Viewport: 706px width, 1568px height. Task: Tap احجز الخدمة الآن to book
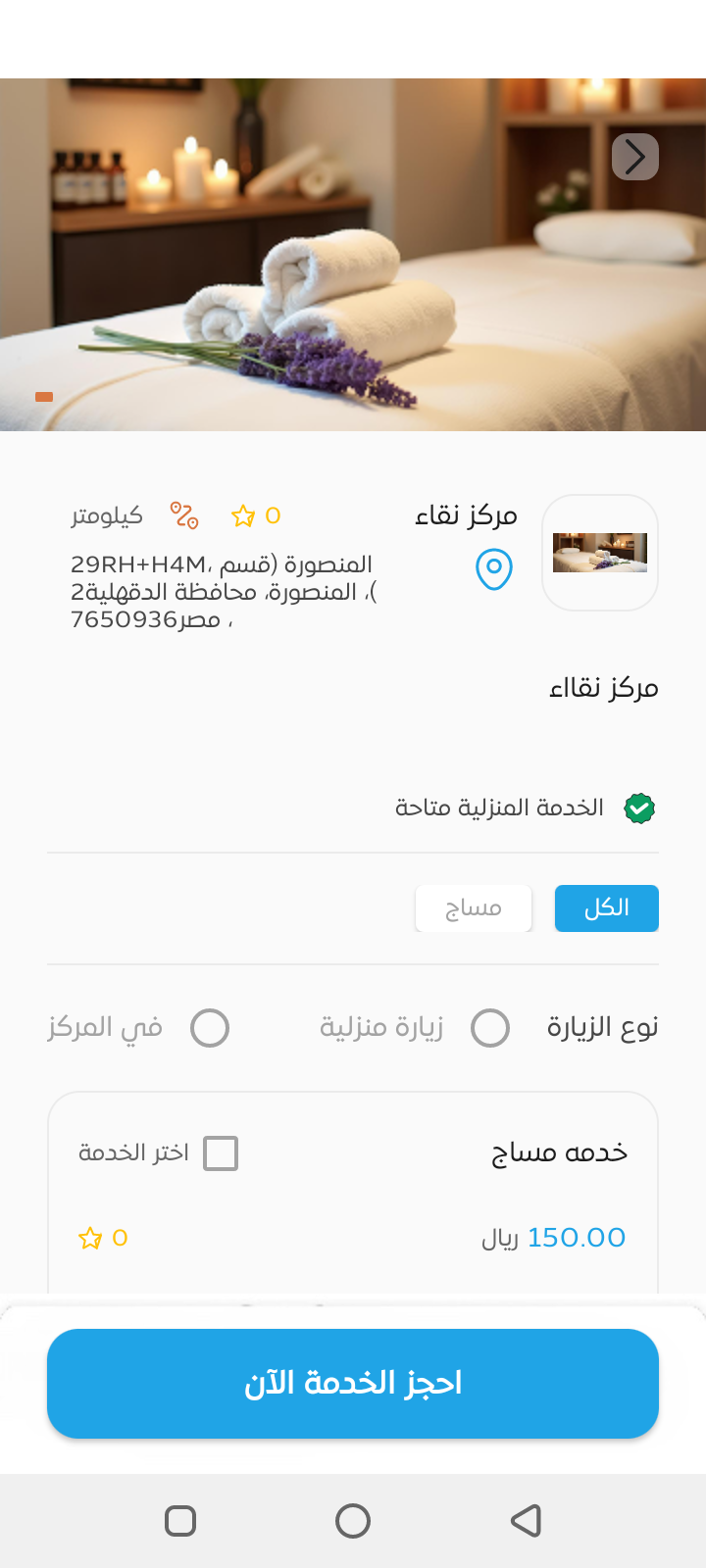(353, 1383)
